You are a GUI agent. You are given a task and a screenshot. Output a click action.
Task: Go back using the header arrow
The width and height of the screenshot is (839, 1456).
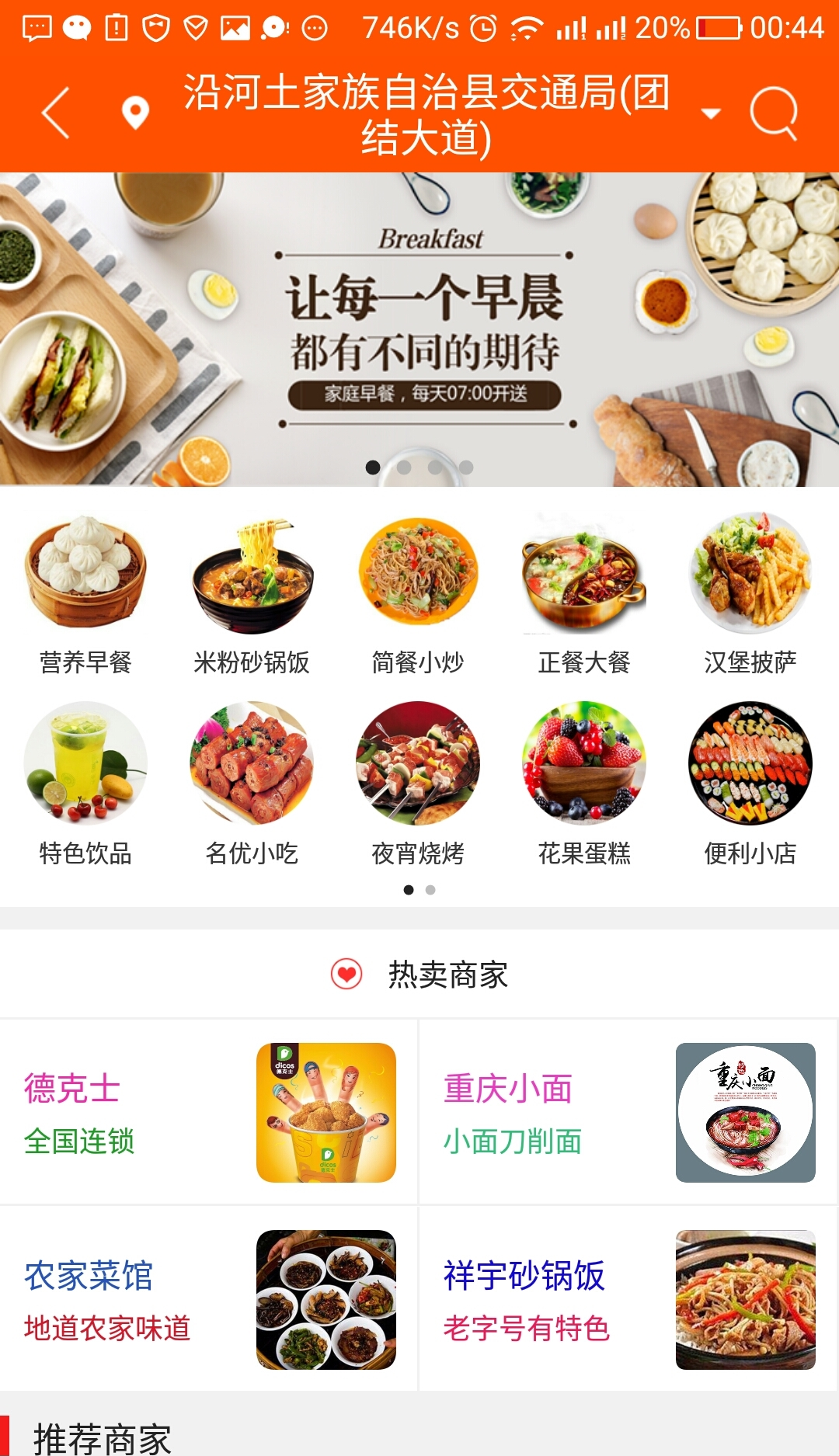point(56,113)
